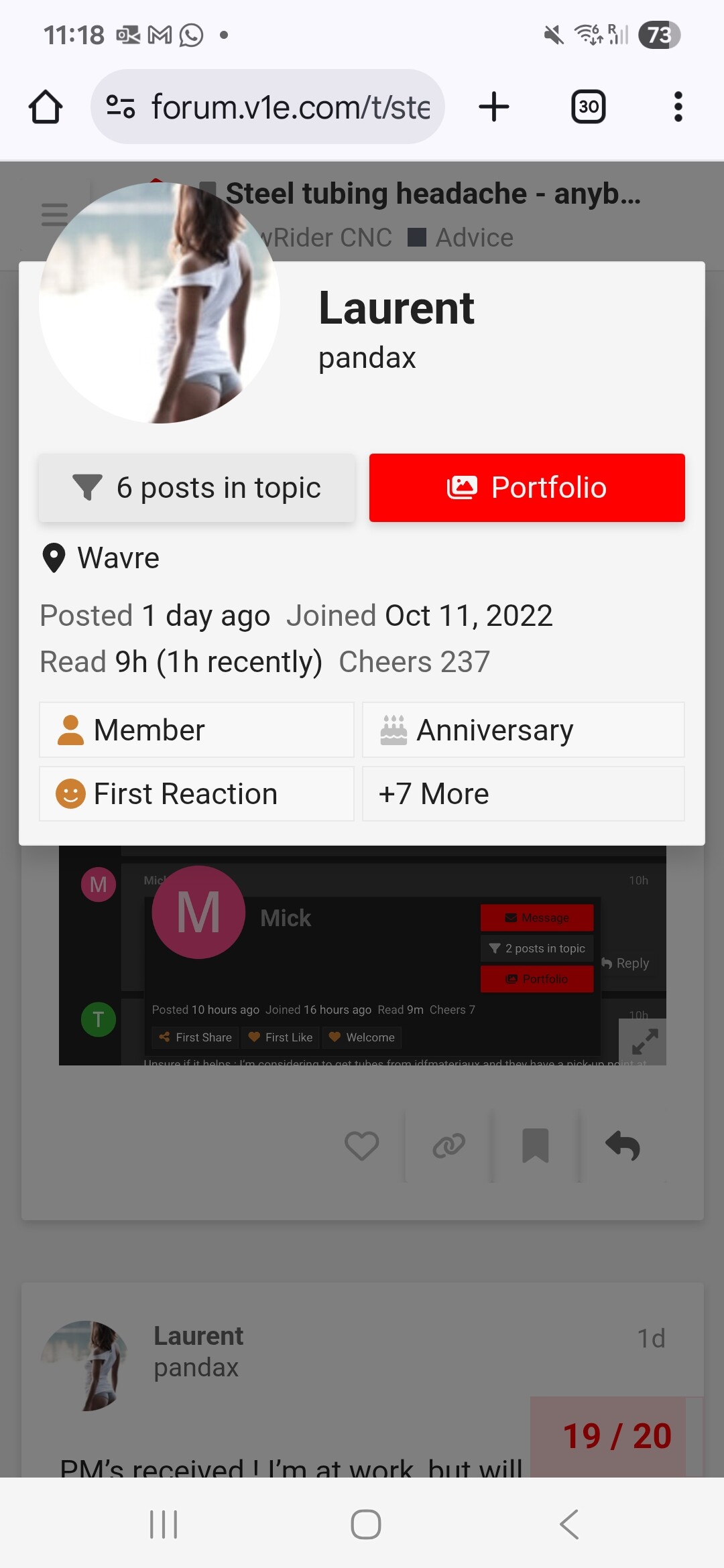View the Member badge
The width and height of the screenshot is (724, 1568).
(x=196, y=730)
